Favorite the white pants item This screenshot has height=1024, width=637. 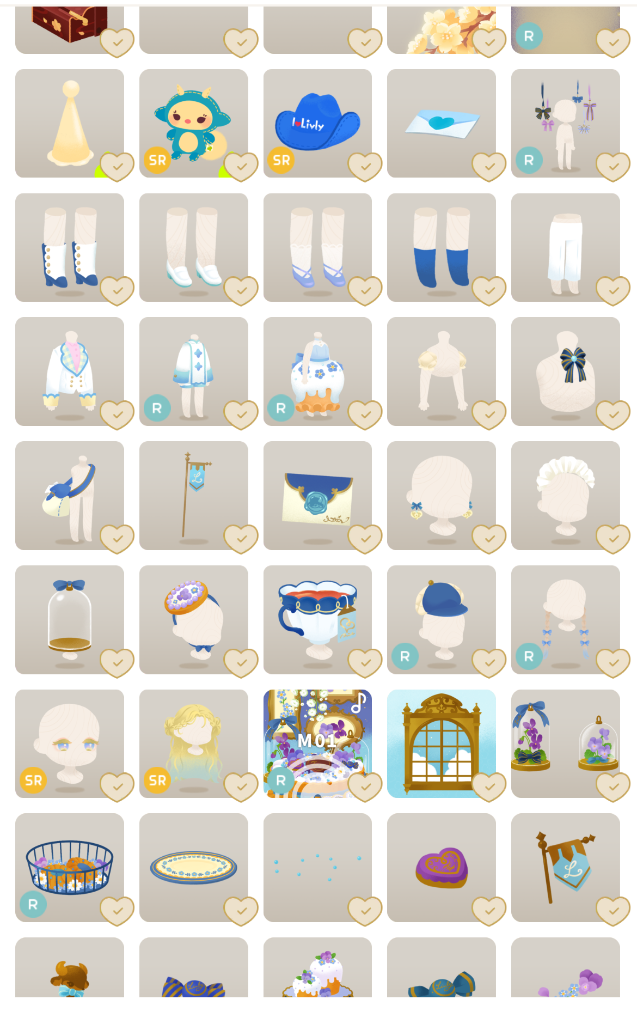(x=613, y=291)
